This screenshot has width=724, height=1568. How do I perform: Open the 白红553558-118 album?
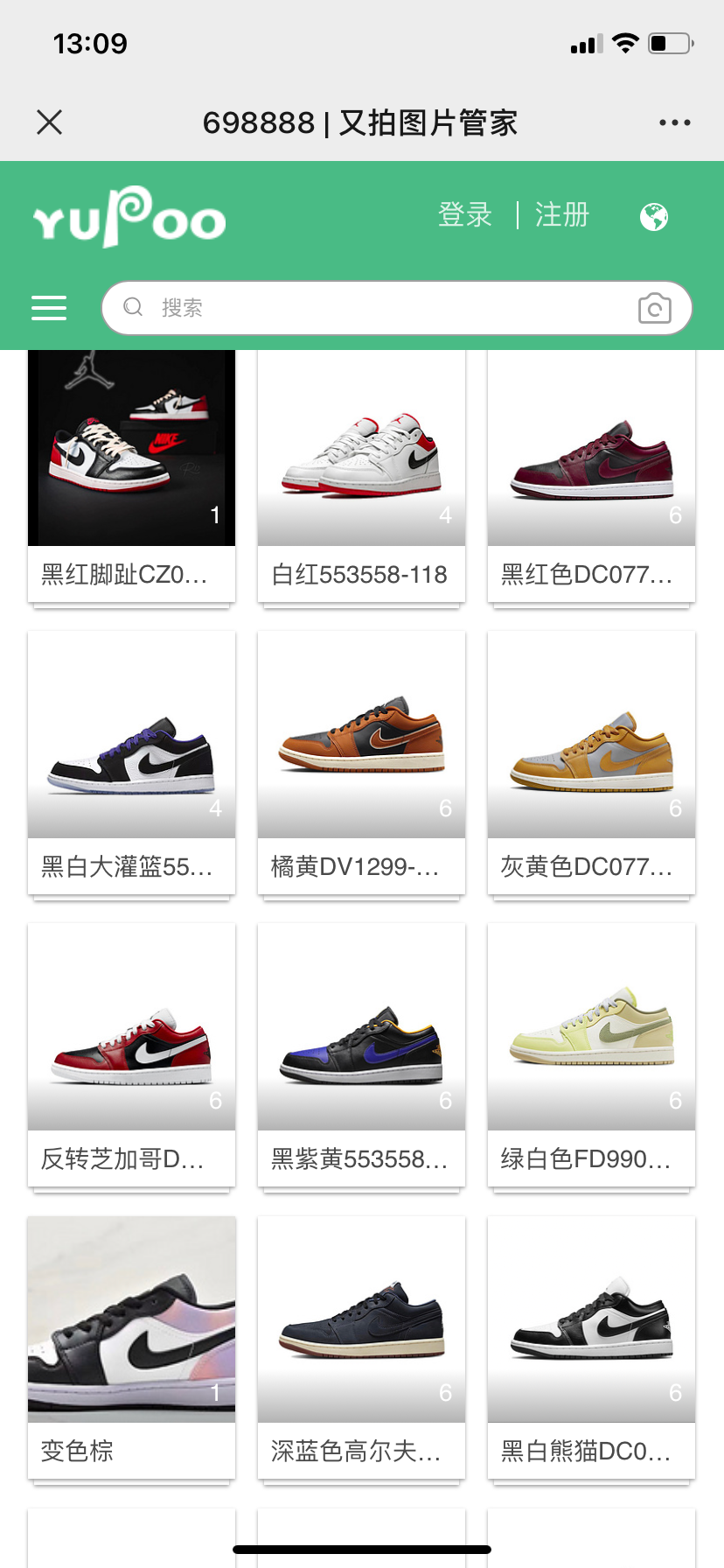[361, 476]
